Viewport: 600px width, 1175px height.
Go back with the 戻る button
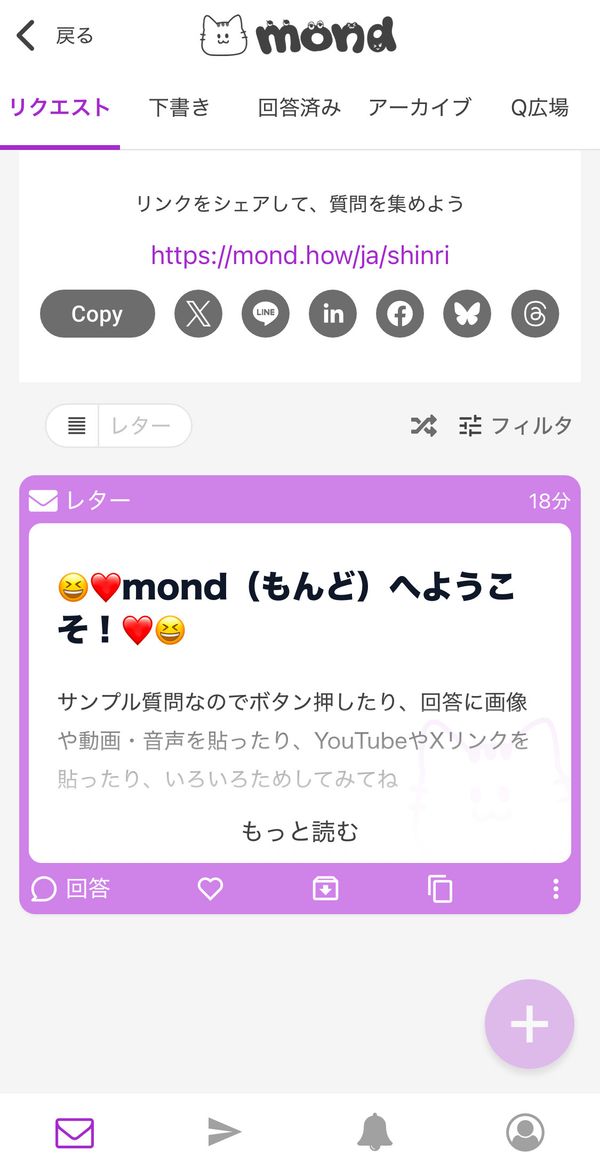pyautogui.click(x=55, y=35)
